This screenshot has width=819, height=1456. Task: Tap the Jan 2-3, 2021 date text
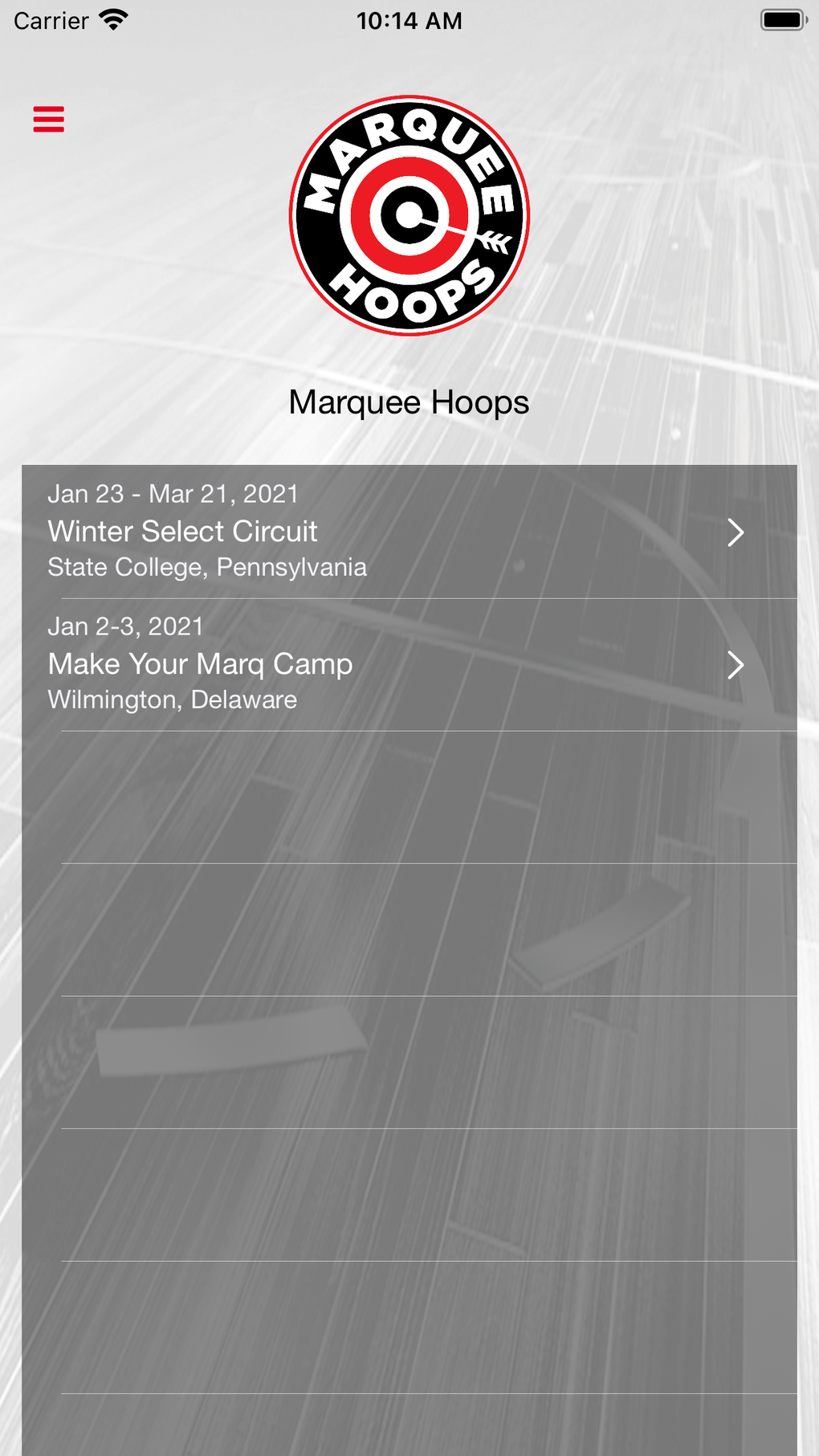click(x=126, y=626)
